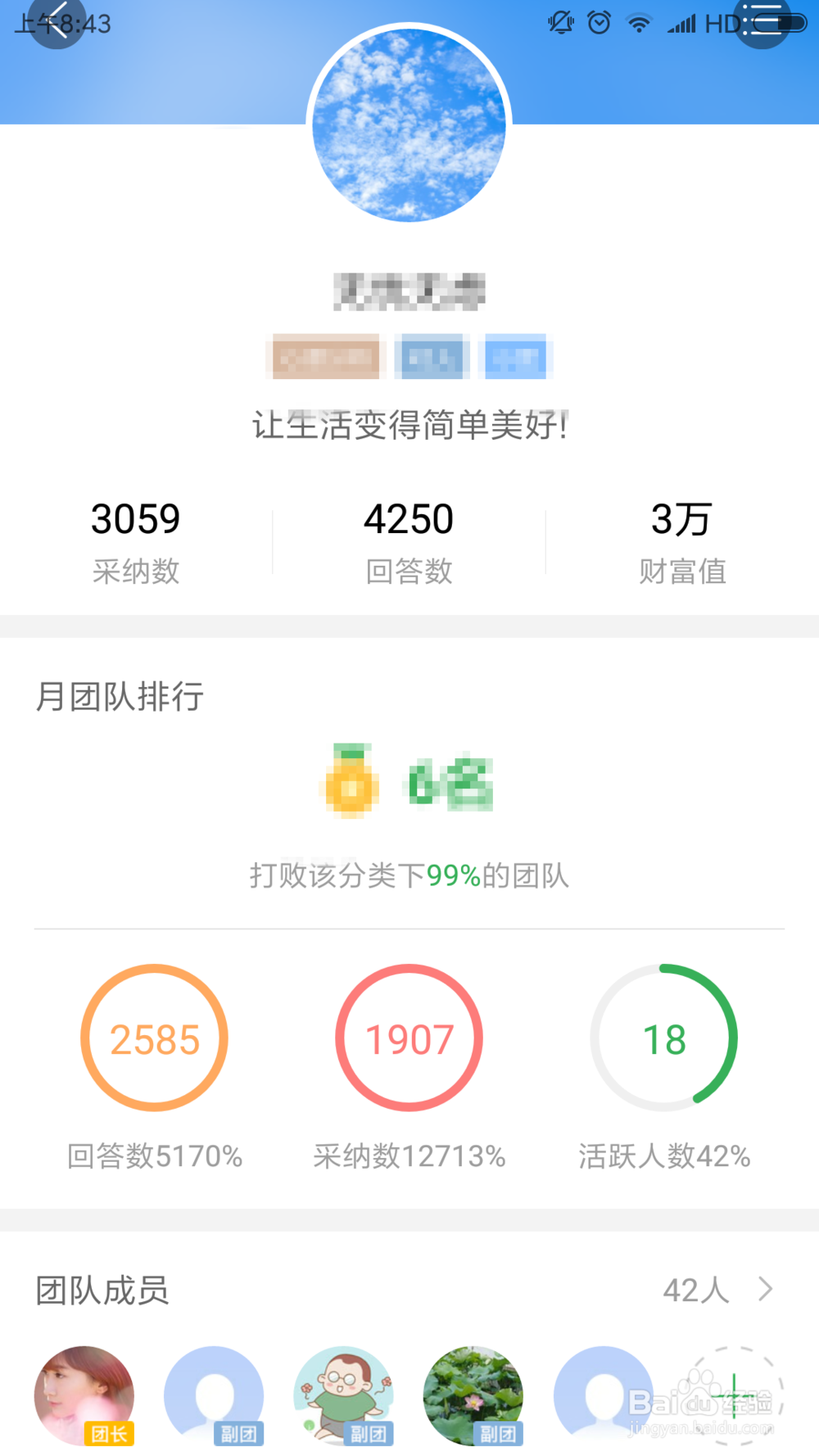Screen dimensions: 819x1456
Task: Tap the Wi-Fi icon in status bar
Action: (x=640, y=23)
